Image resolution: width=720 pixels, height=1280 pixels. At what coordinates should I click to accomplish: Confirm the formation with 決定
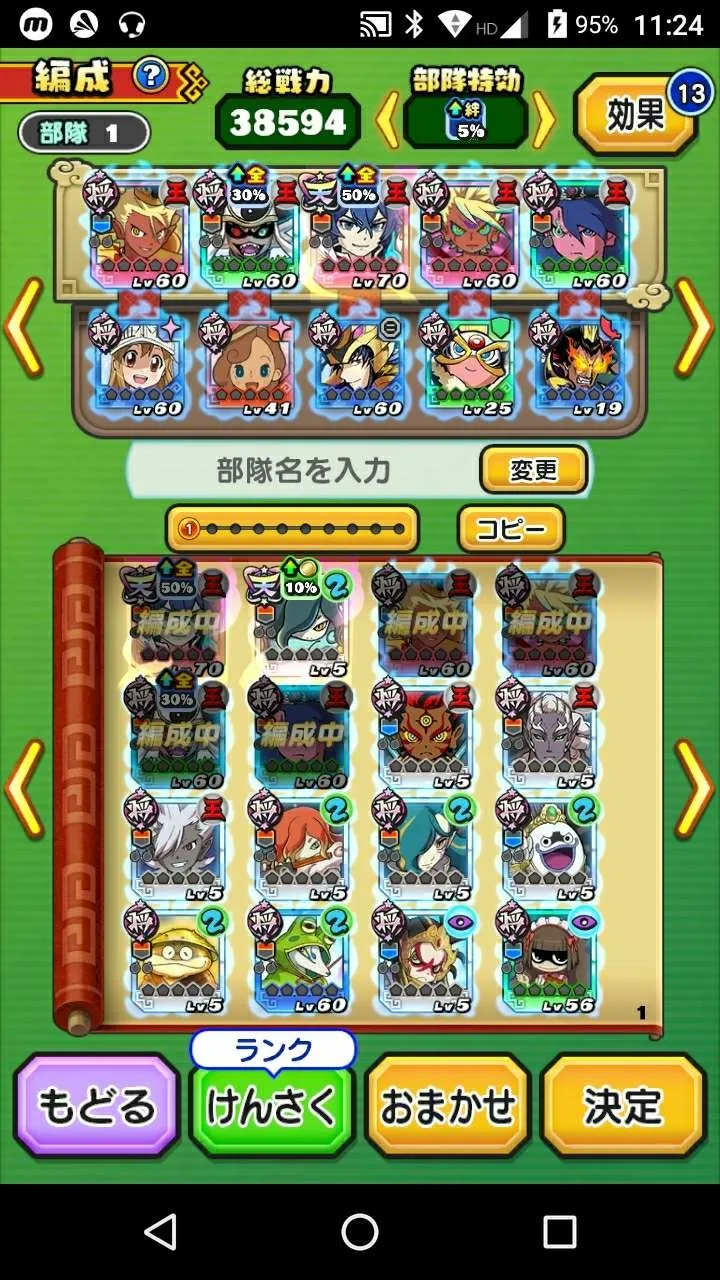pyautogui.click(x=623, y=1106)
